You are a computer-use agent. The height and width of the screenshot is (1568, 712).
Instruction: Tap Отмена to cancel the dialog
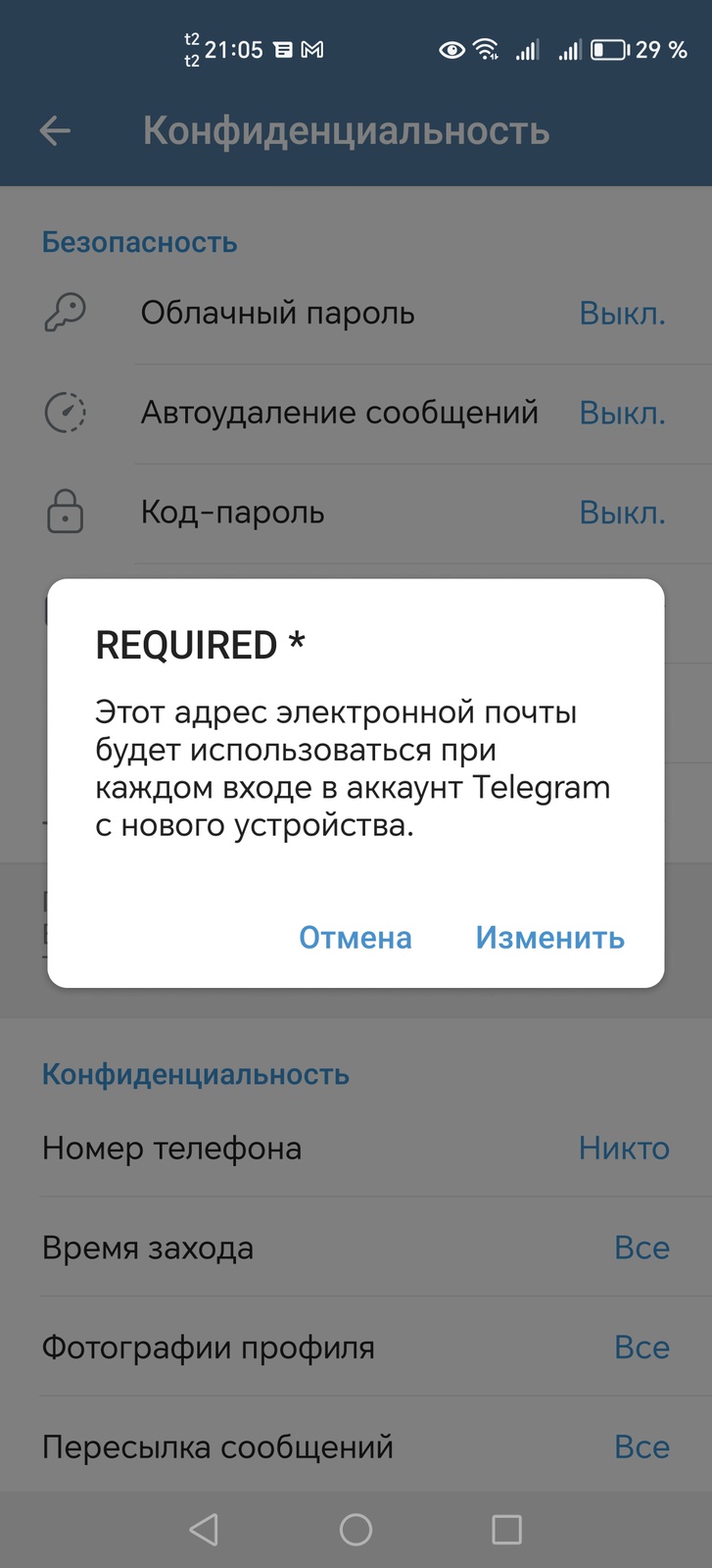point(355,938)
